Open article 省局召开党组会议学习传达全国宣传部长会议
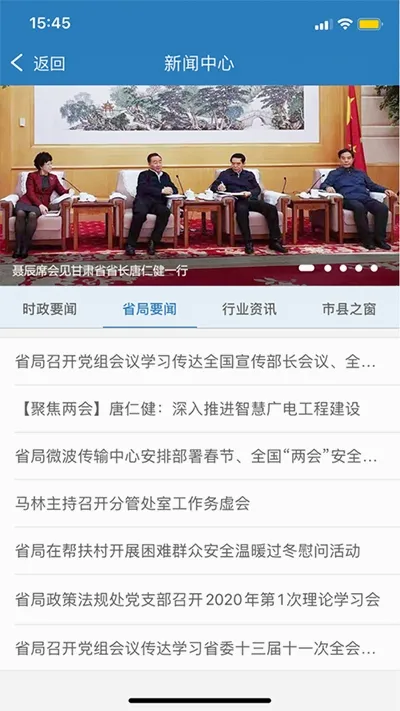 200,362
